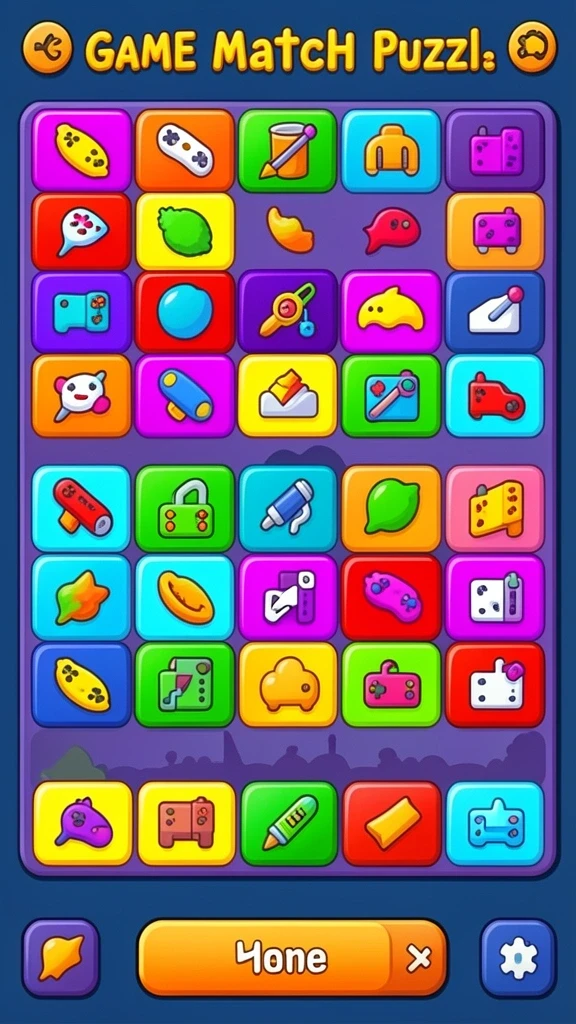The width and height of the screenshot is (576, 1024).
Task: Choose the paint bucket on green tile
Action: (287, 150)
